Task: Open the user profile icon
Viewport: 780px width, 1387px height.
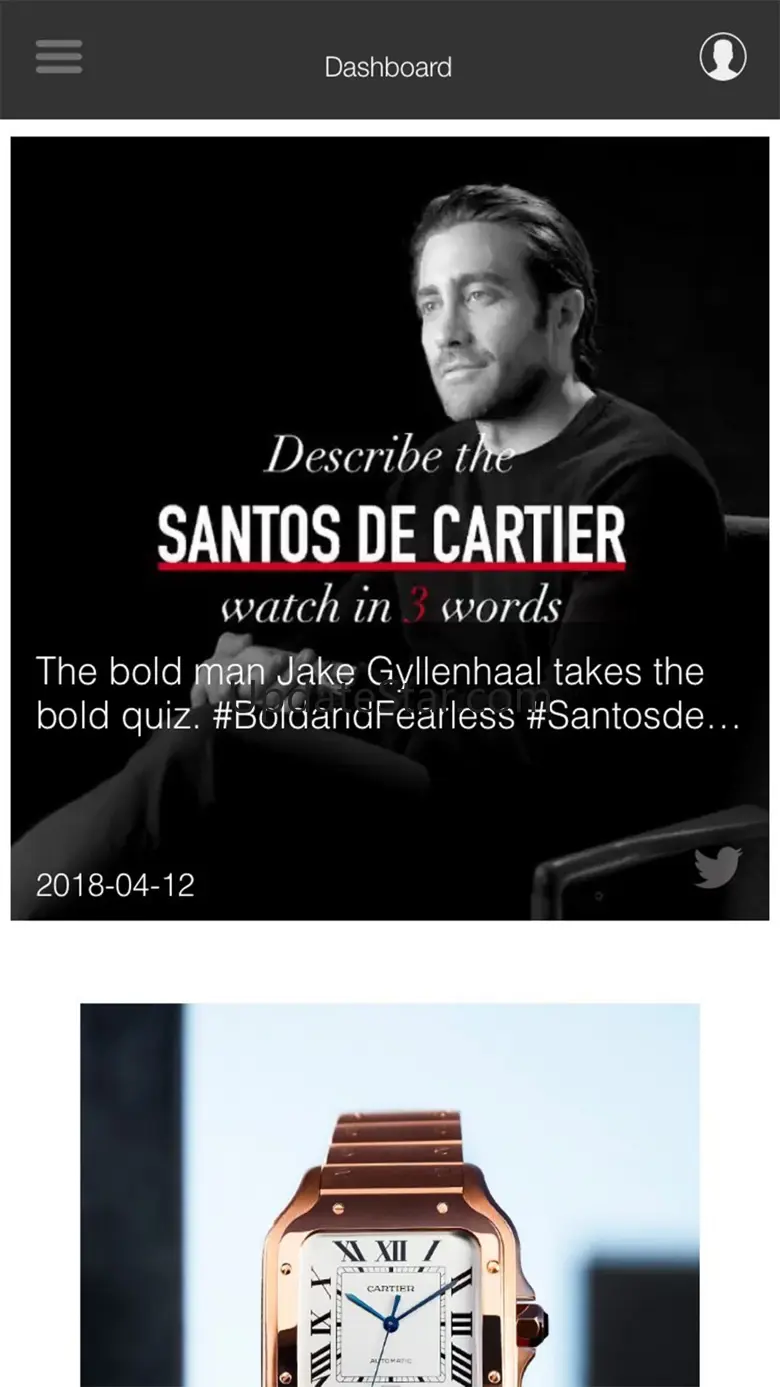Action: [x=722, y=57]
